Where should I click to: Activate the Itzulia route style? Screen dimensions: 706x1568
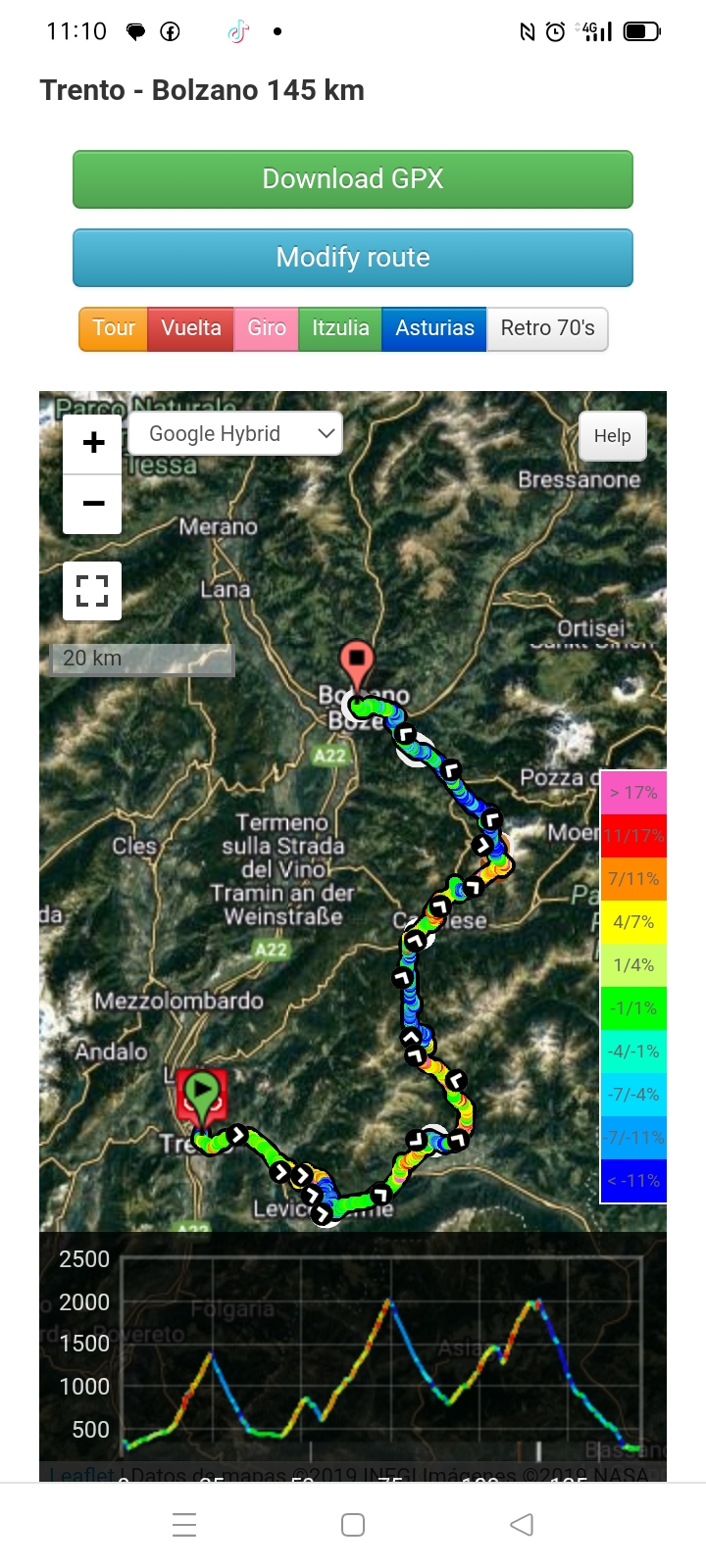[338, 329]
